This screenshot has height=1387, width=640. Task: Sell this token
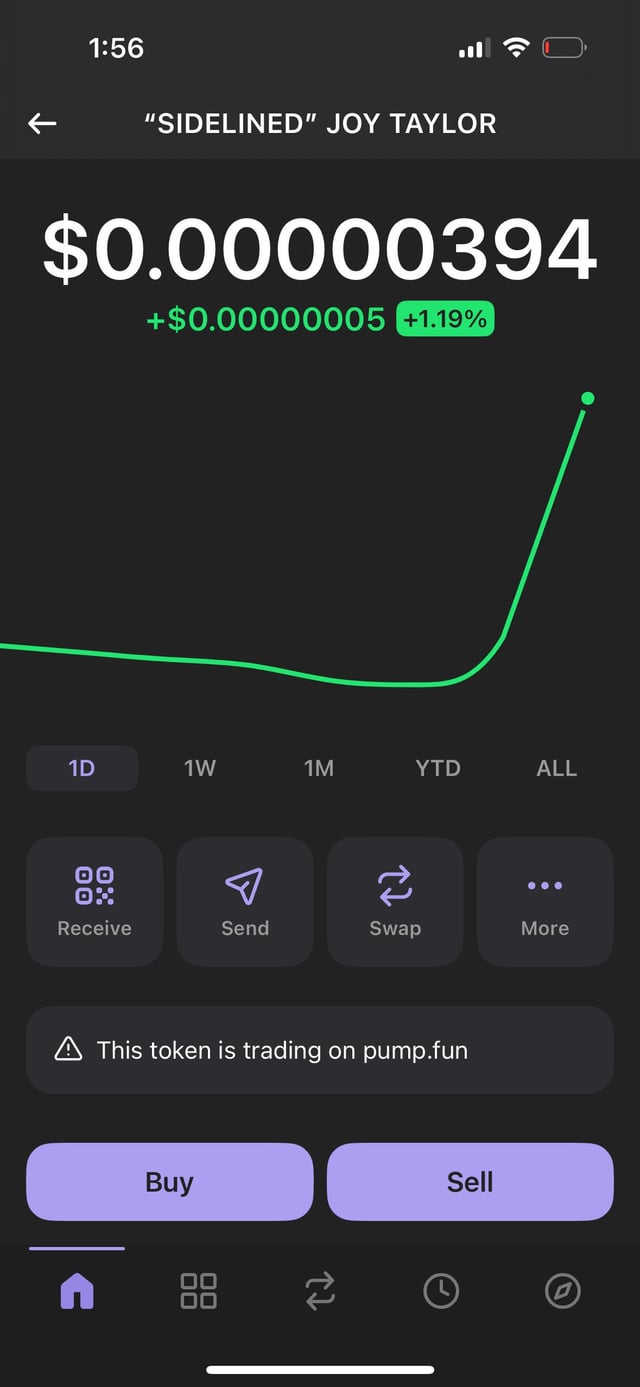click(470, 1182)
